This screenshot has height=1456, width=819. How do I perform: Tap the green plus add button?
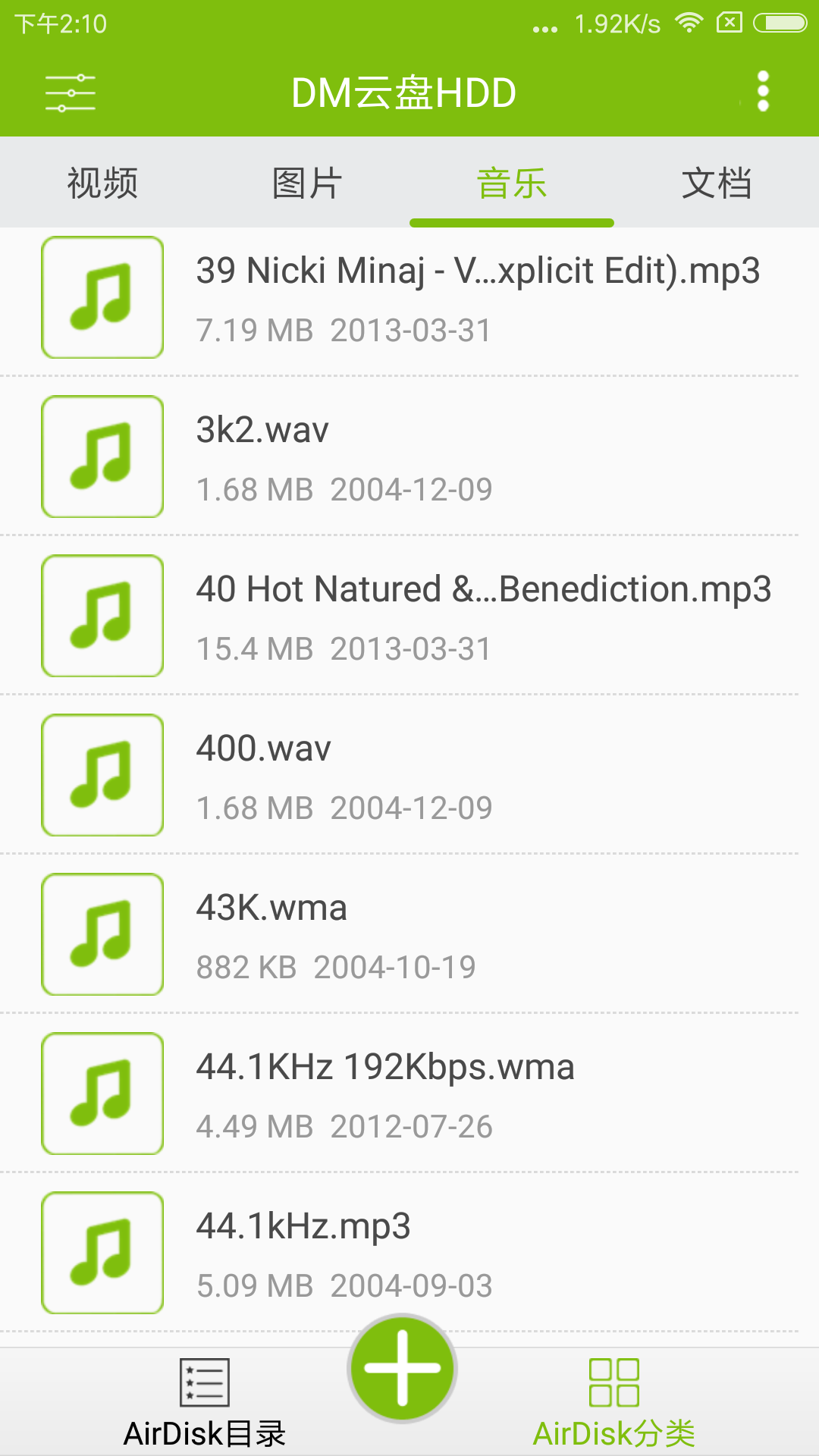click(402, 1368)
